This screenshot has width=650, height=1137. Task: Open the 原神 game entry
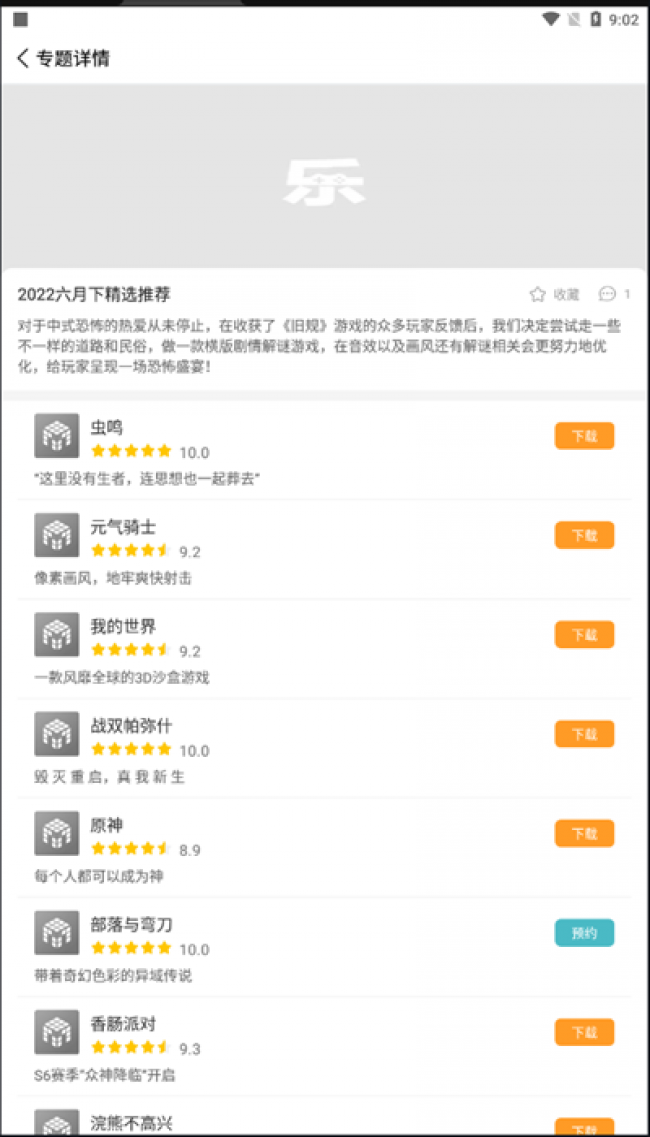(x=300, y=848)
